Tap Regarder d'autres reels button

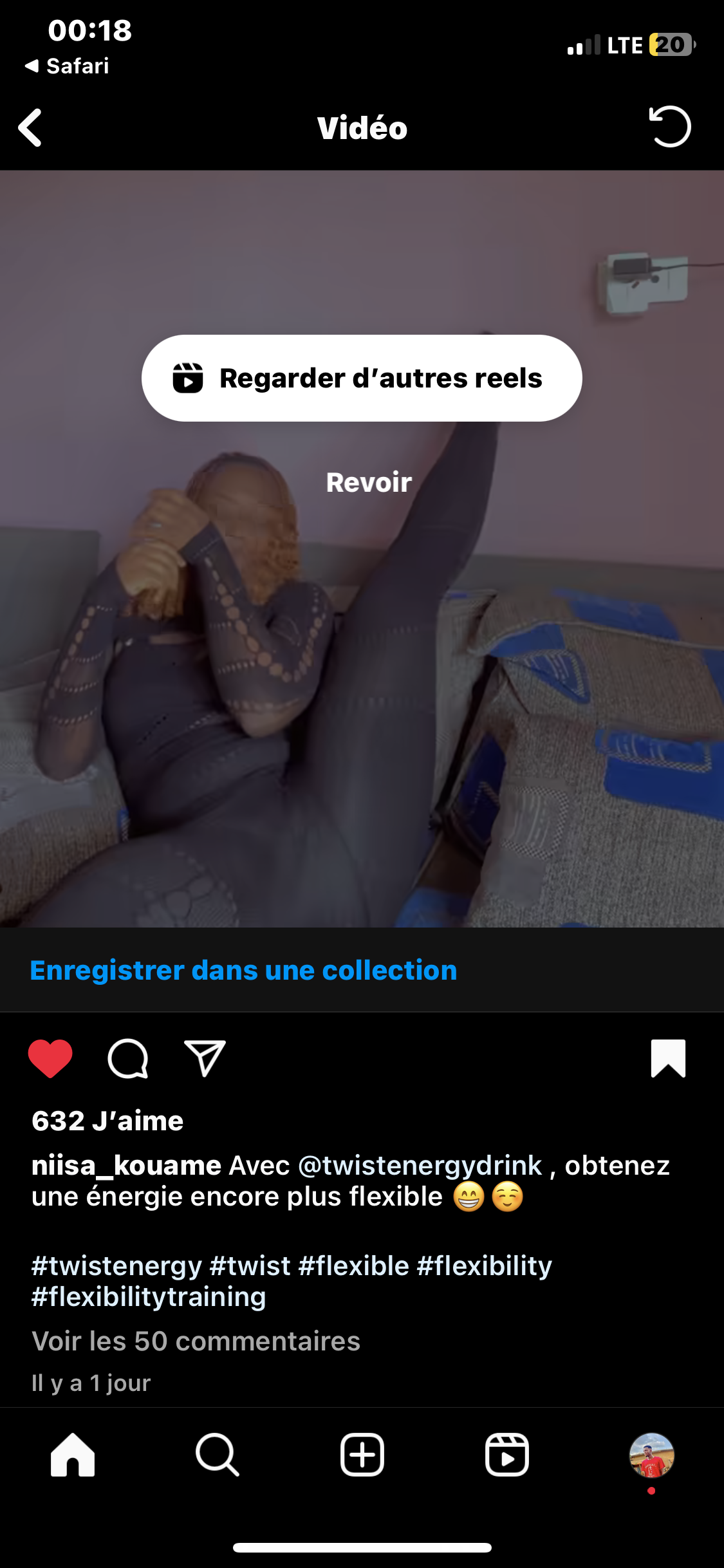coord(362,378)
